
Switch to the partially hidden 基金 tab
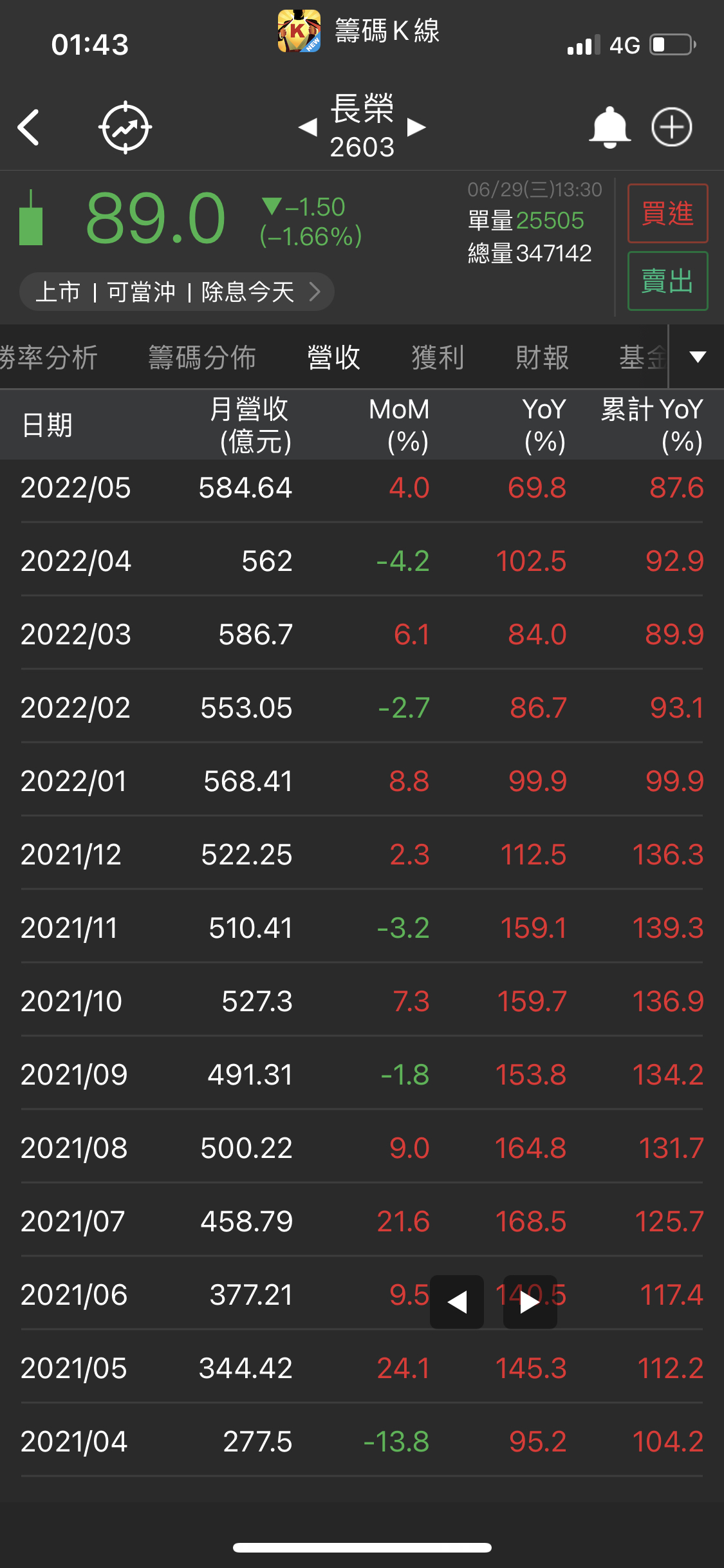pos(642,358)
